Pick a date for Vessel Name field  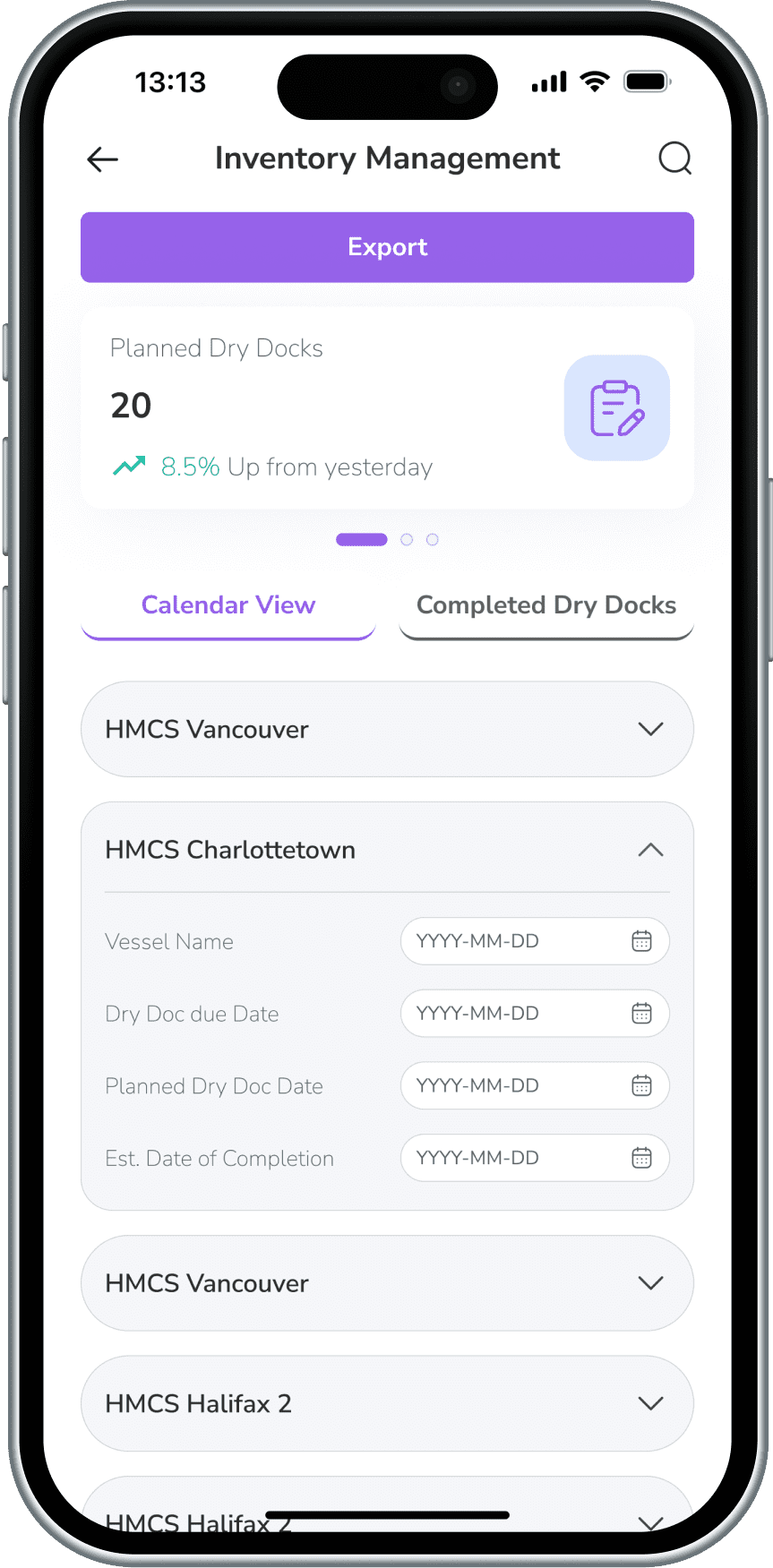pyautogui.click(x=534, y=941)
